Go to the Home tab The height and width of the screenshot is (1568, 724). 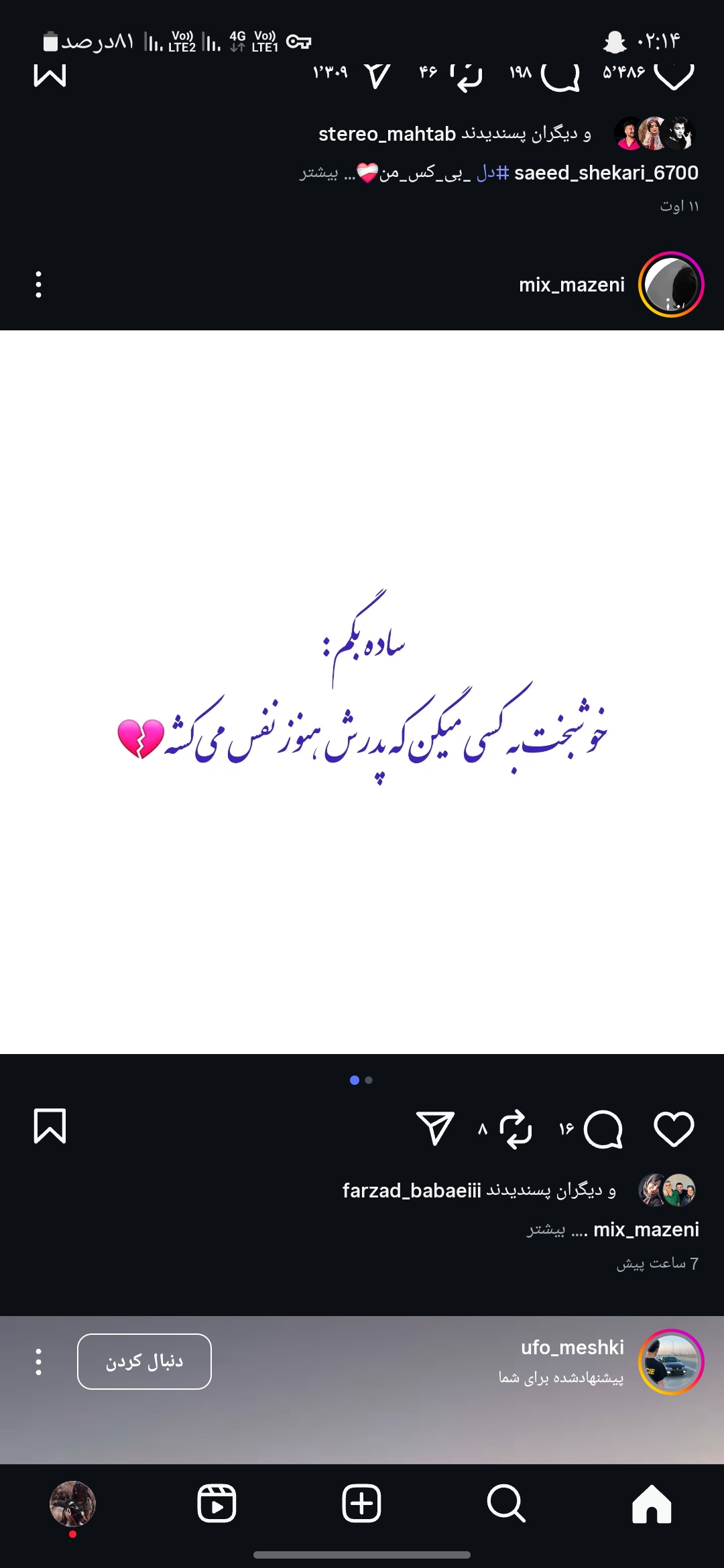[651, 1504]
